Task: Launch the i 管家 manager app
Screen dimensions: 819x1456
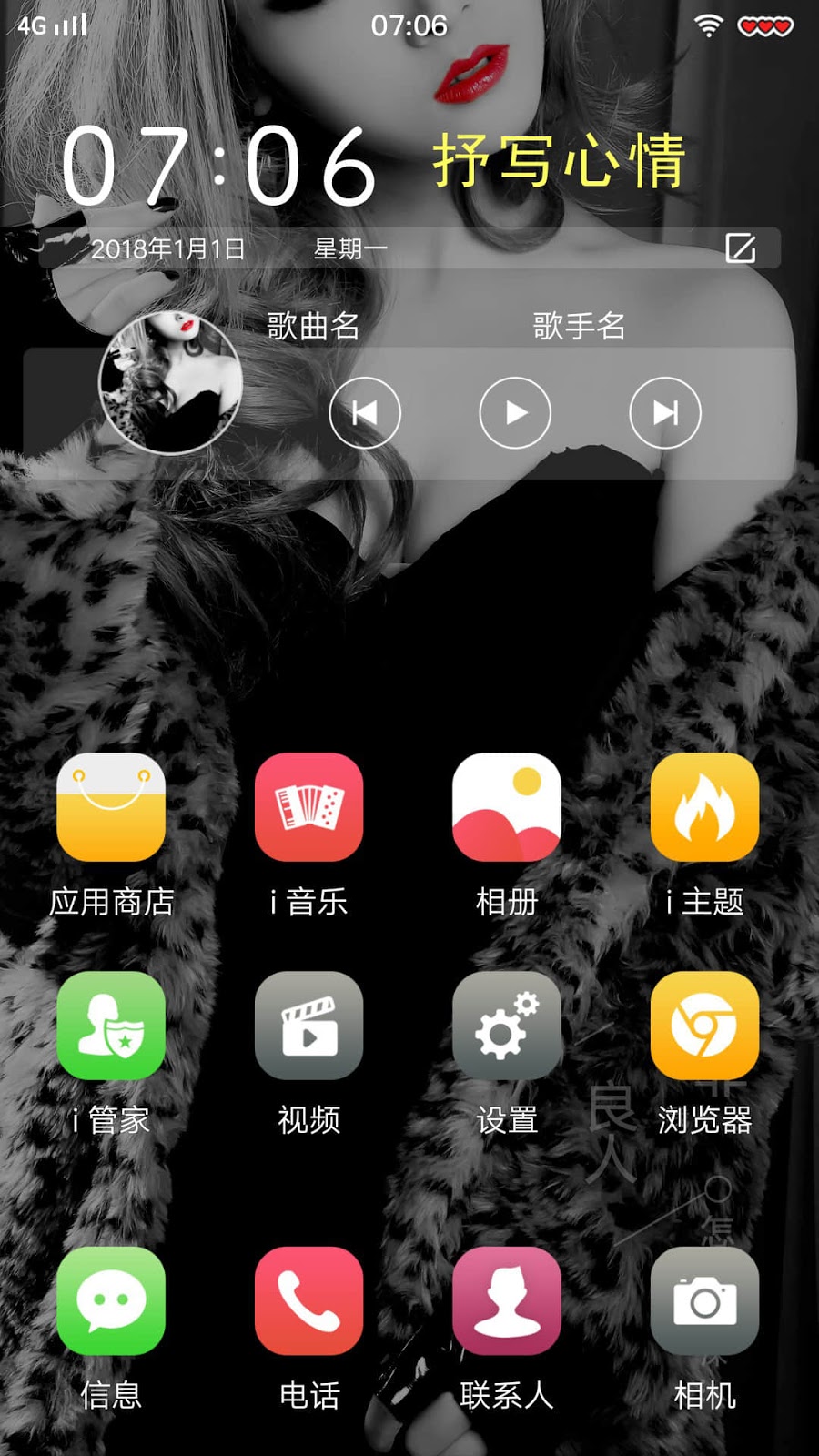Action: (x=111, y=1026)
